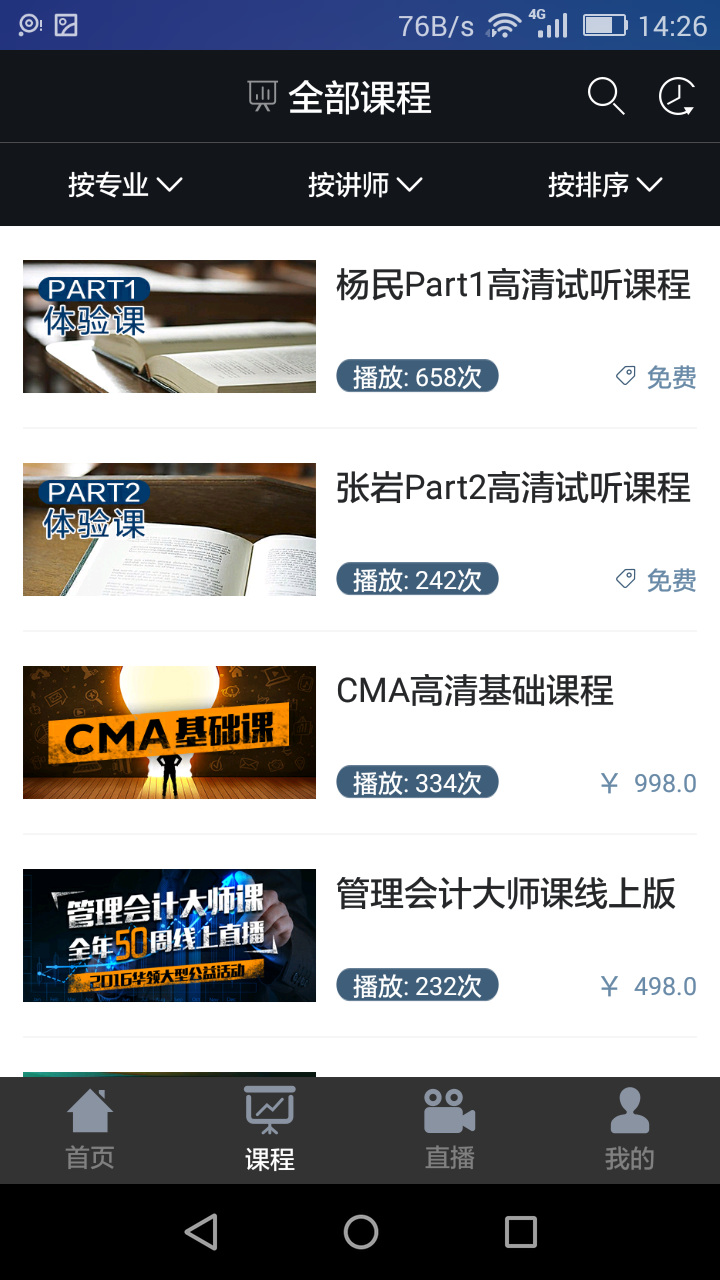The width and height of the screenshot is (720, 1280).
Task: Open 杨民Part1高清试听课程 course
Action: pyautogui.click(x=513, y=285)
